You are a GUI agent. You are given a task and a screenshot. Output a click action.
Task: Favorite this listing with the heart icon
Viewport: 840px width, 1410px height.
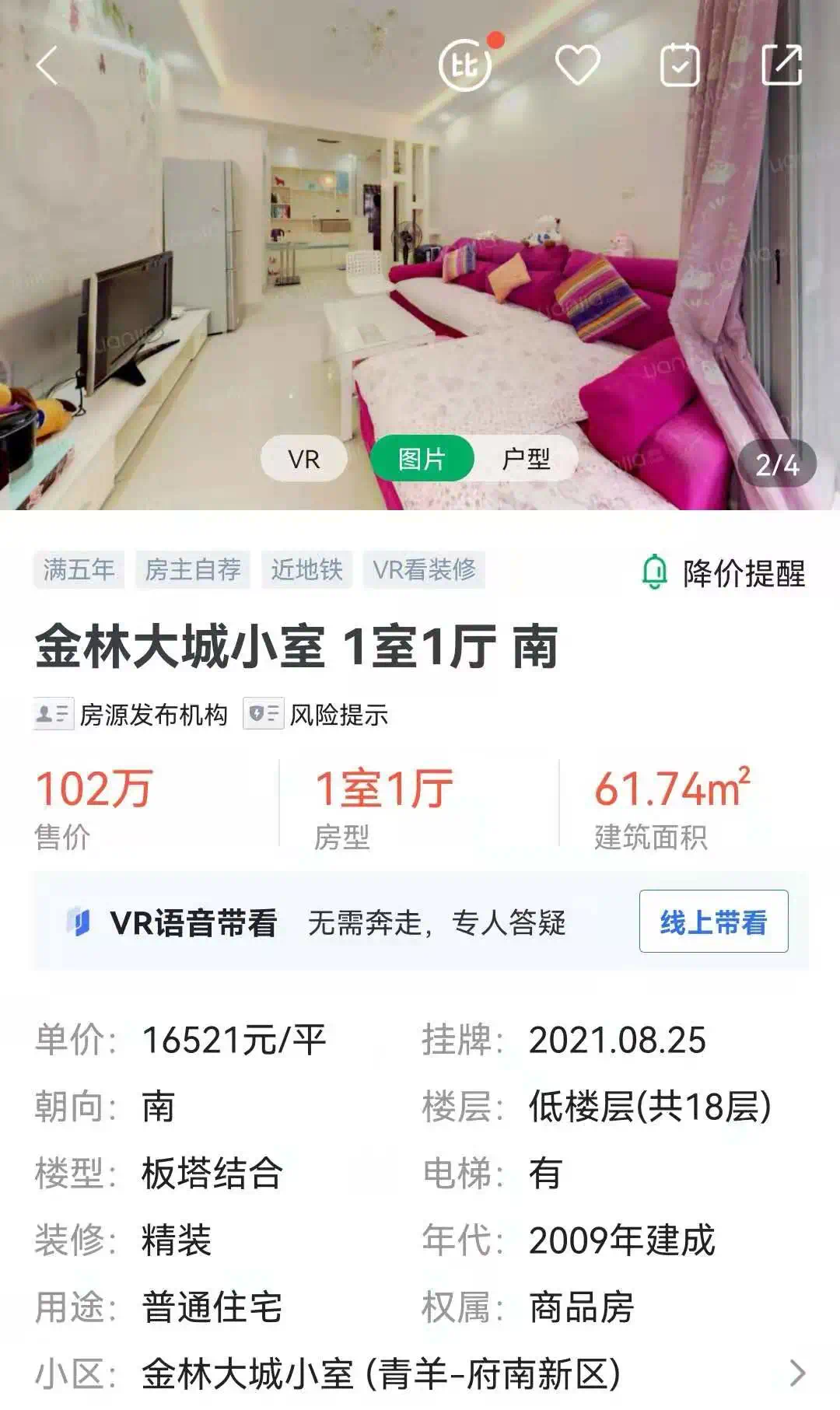577,65
